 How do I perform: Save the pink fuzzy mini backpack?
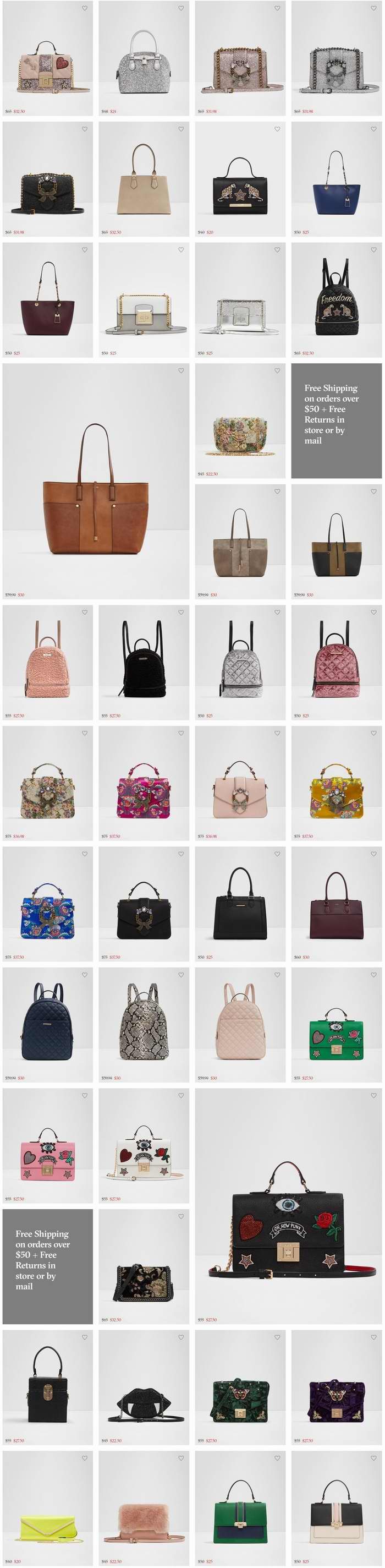coord(85,613)
